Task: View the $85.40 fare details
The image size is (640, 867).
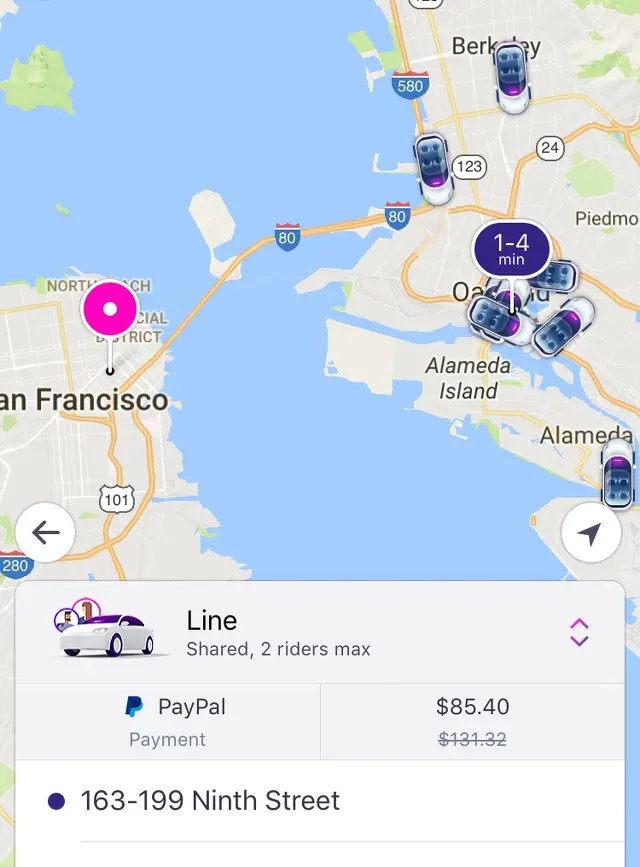Action: [x=472, y=721]
